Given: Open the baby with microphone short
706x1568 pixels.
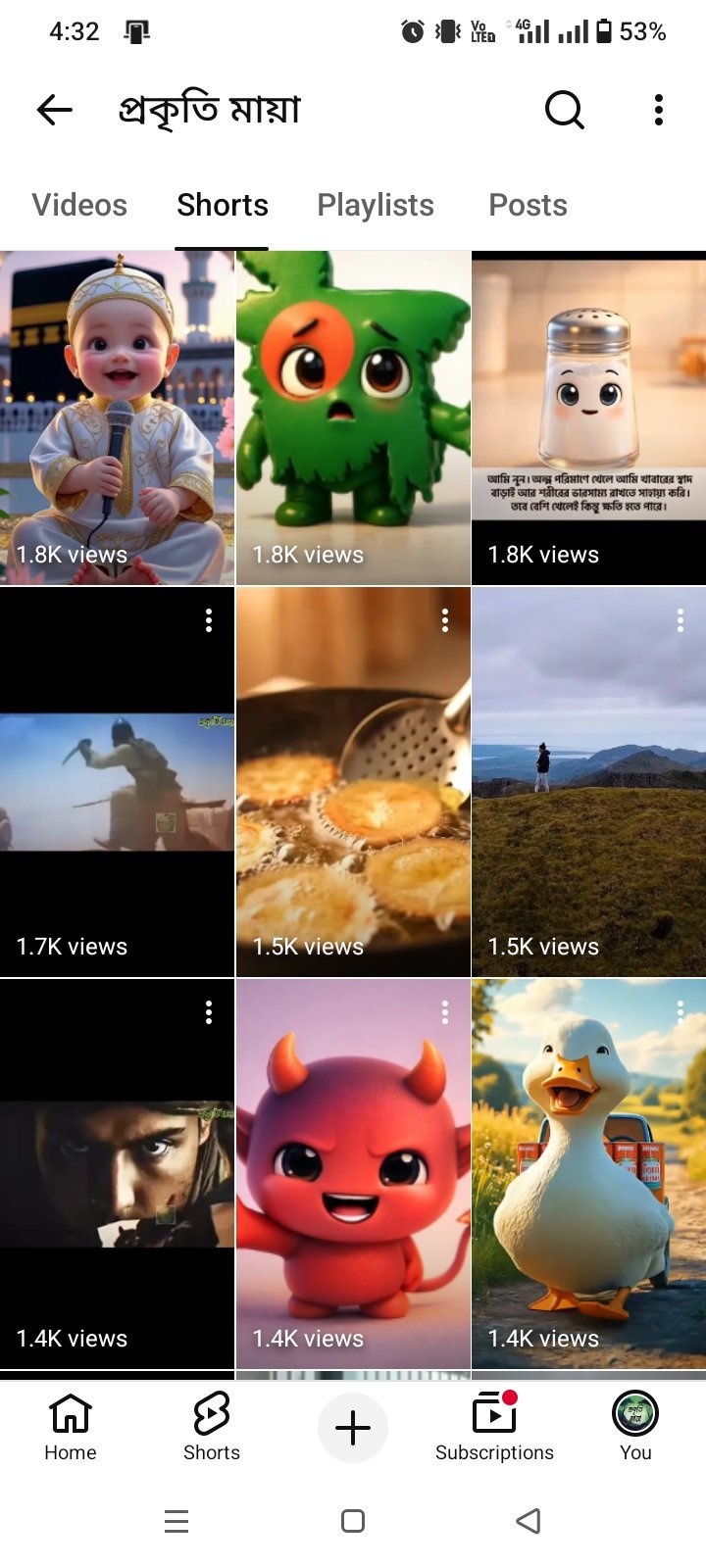Looking at the screenshot, I should (x=117, y=418).
